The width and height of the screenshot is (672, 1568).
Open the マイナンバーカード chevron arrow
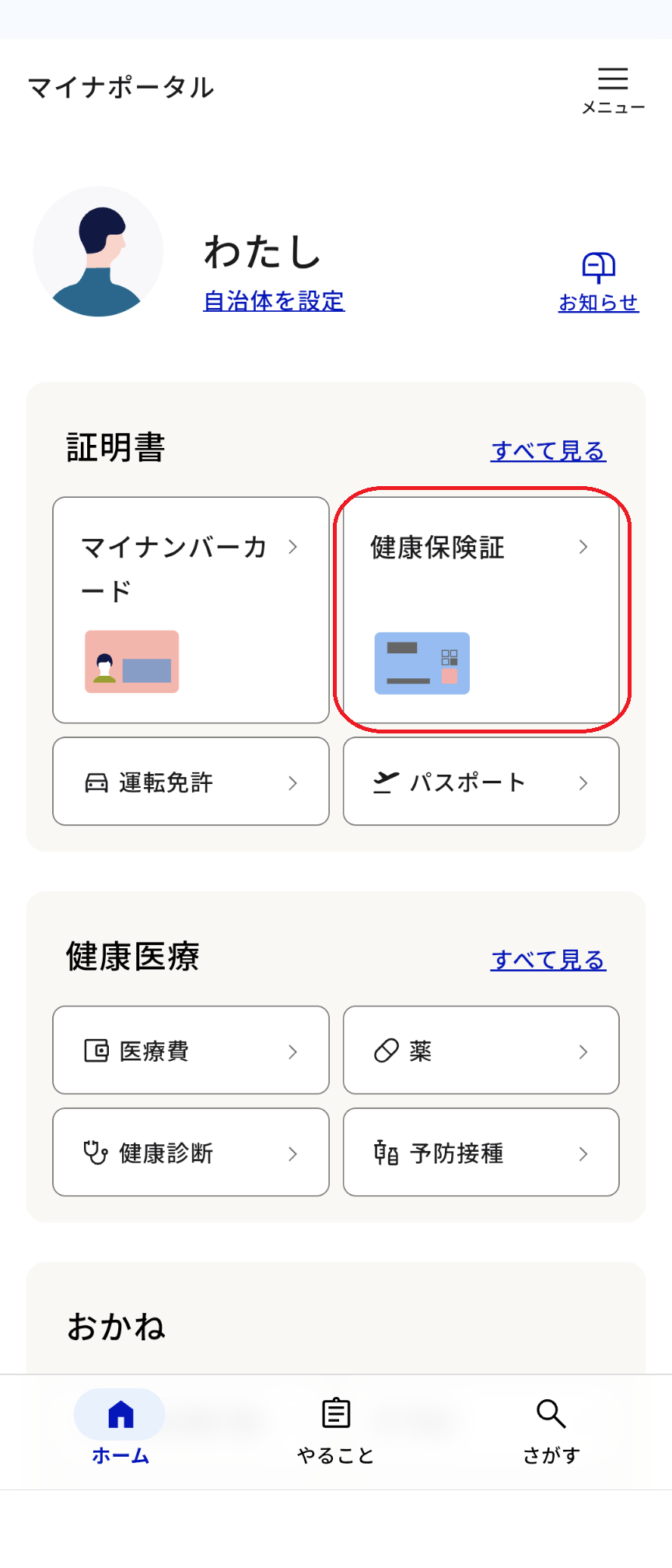294,547
